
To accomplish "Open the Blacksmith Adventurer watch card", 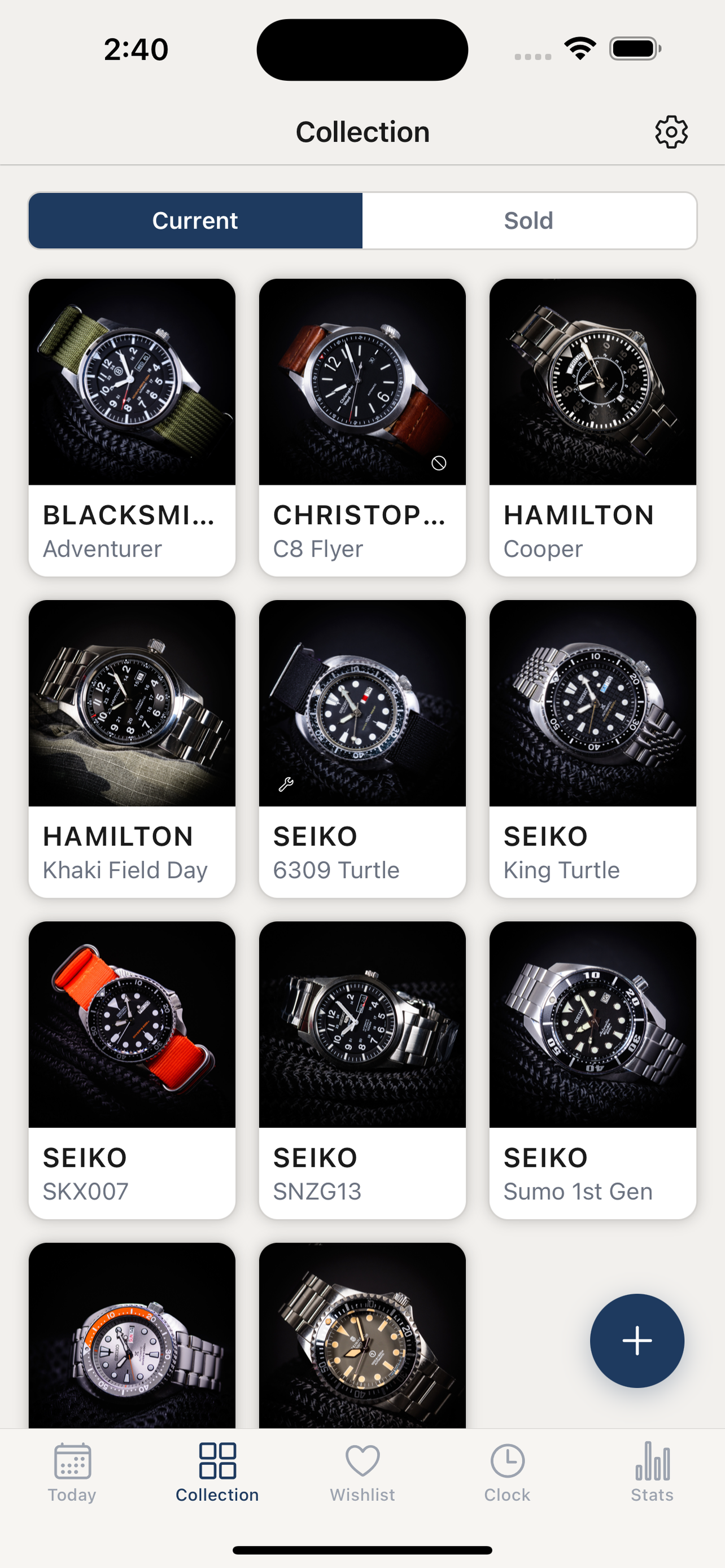I will [x=132, y=426].
